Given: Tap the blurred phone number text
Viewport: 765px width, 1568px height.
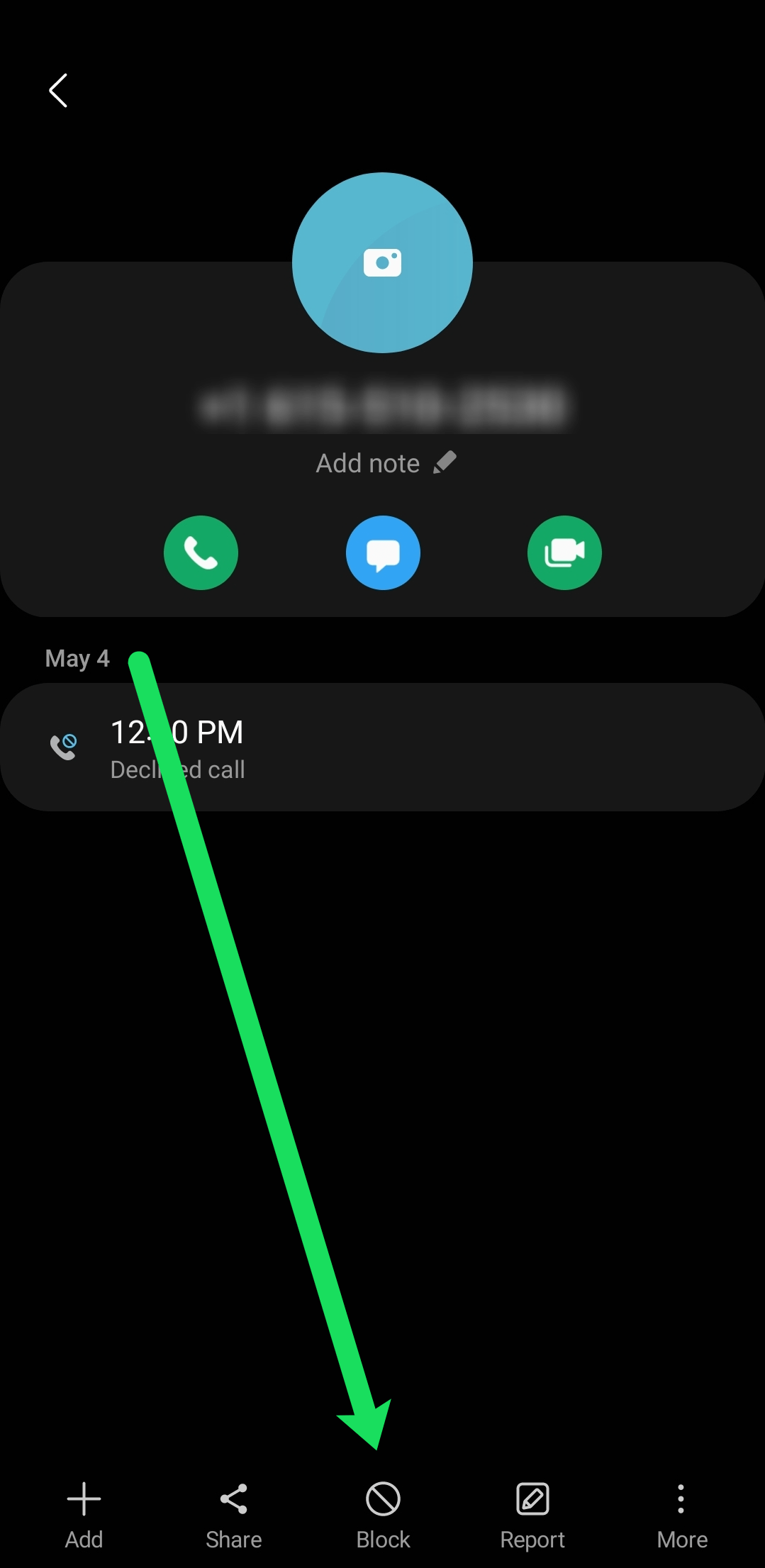Looking at the screenshot, I should pos(383,404).
